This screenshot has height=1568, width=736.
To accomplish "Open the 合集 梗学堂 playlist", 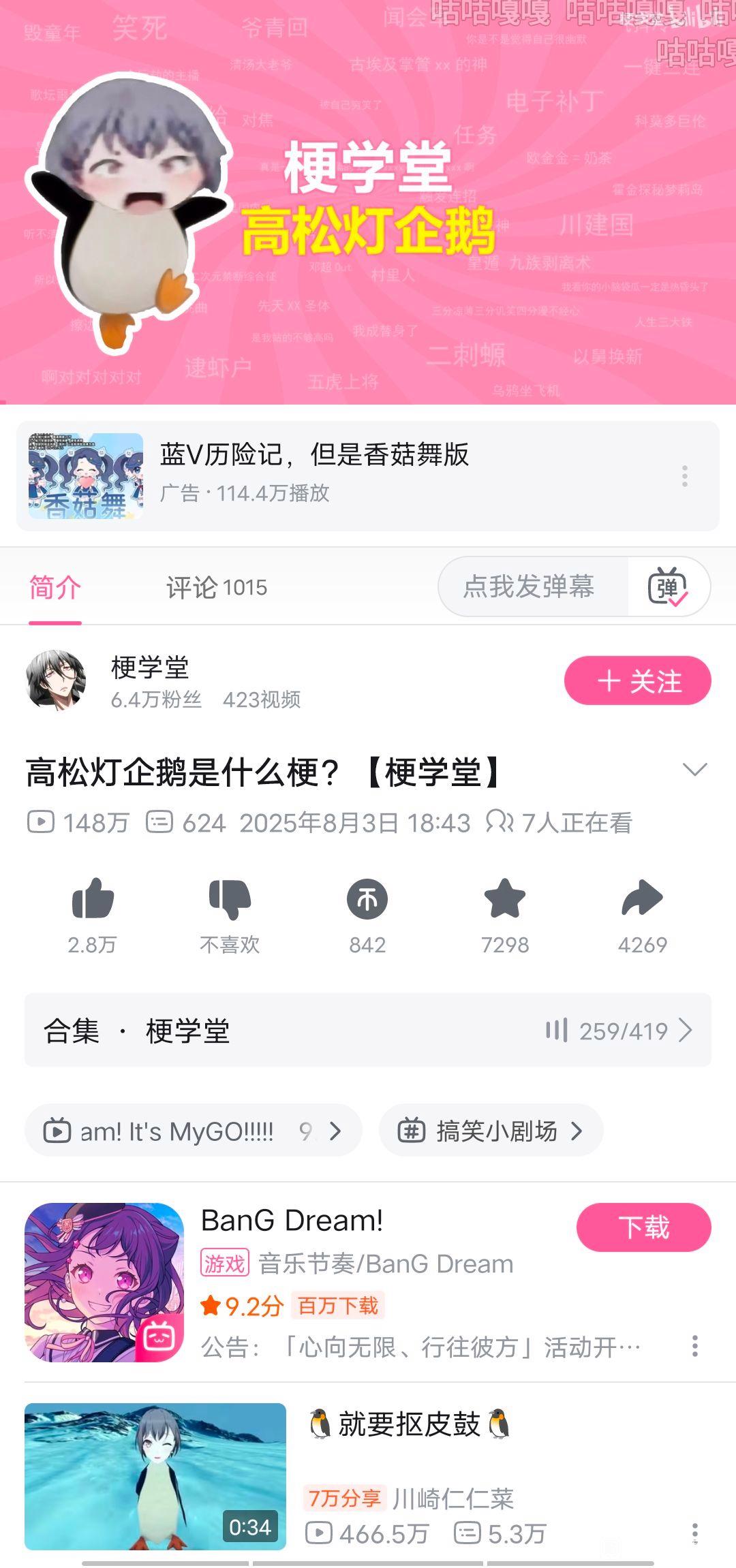I will click(368, 1031).
